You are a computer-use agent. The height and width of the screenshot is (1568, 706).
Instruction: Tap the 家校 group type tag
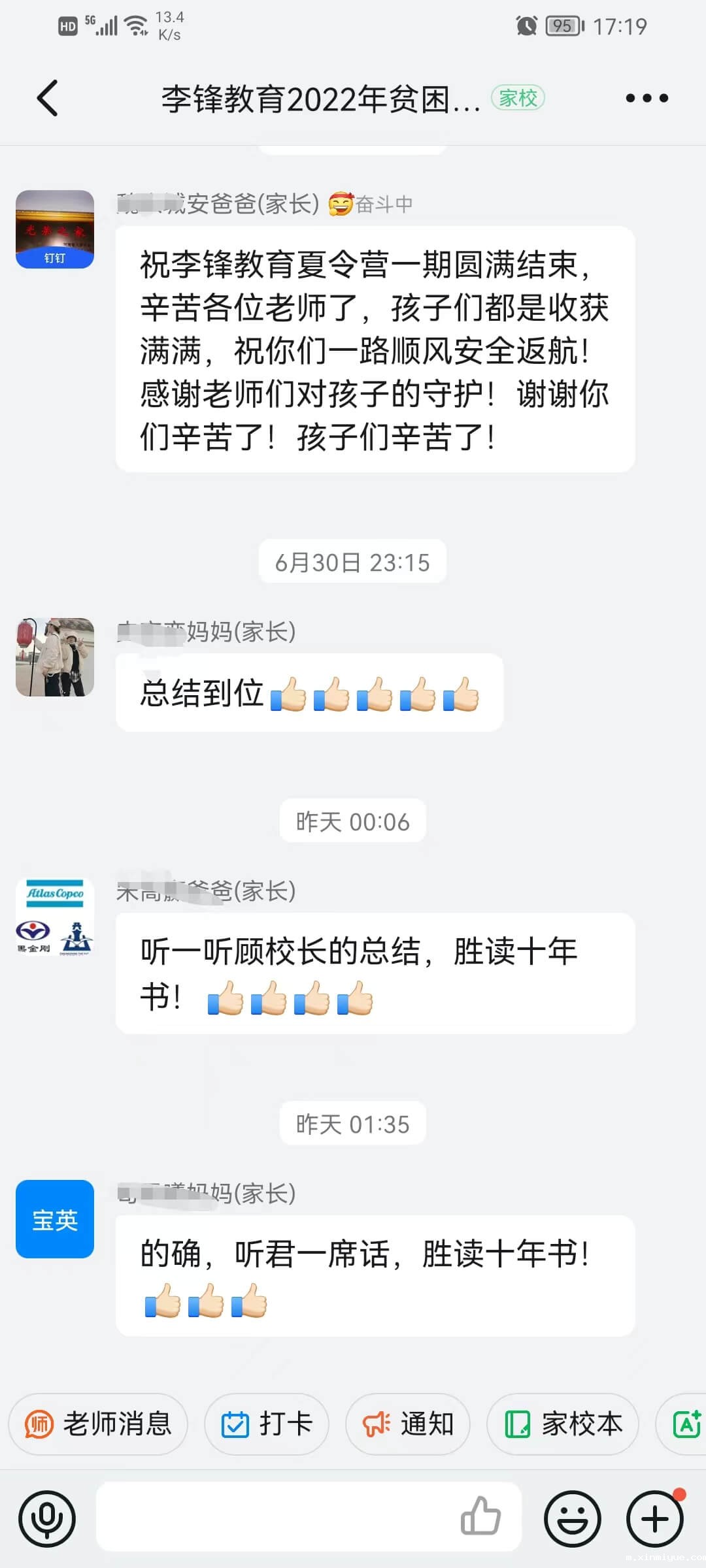tap(518, 98)
